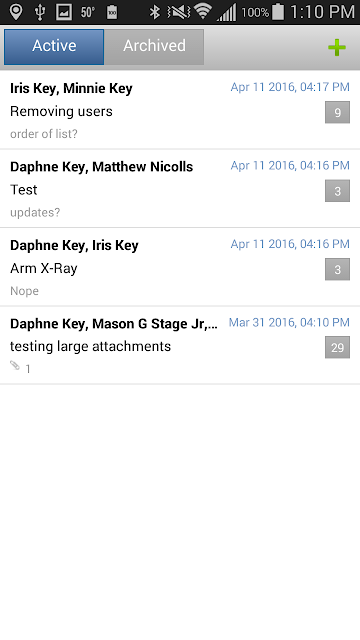Open testing large attachments thread
This screenshot has height=640, width=360.
click(x=180, y=345)
